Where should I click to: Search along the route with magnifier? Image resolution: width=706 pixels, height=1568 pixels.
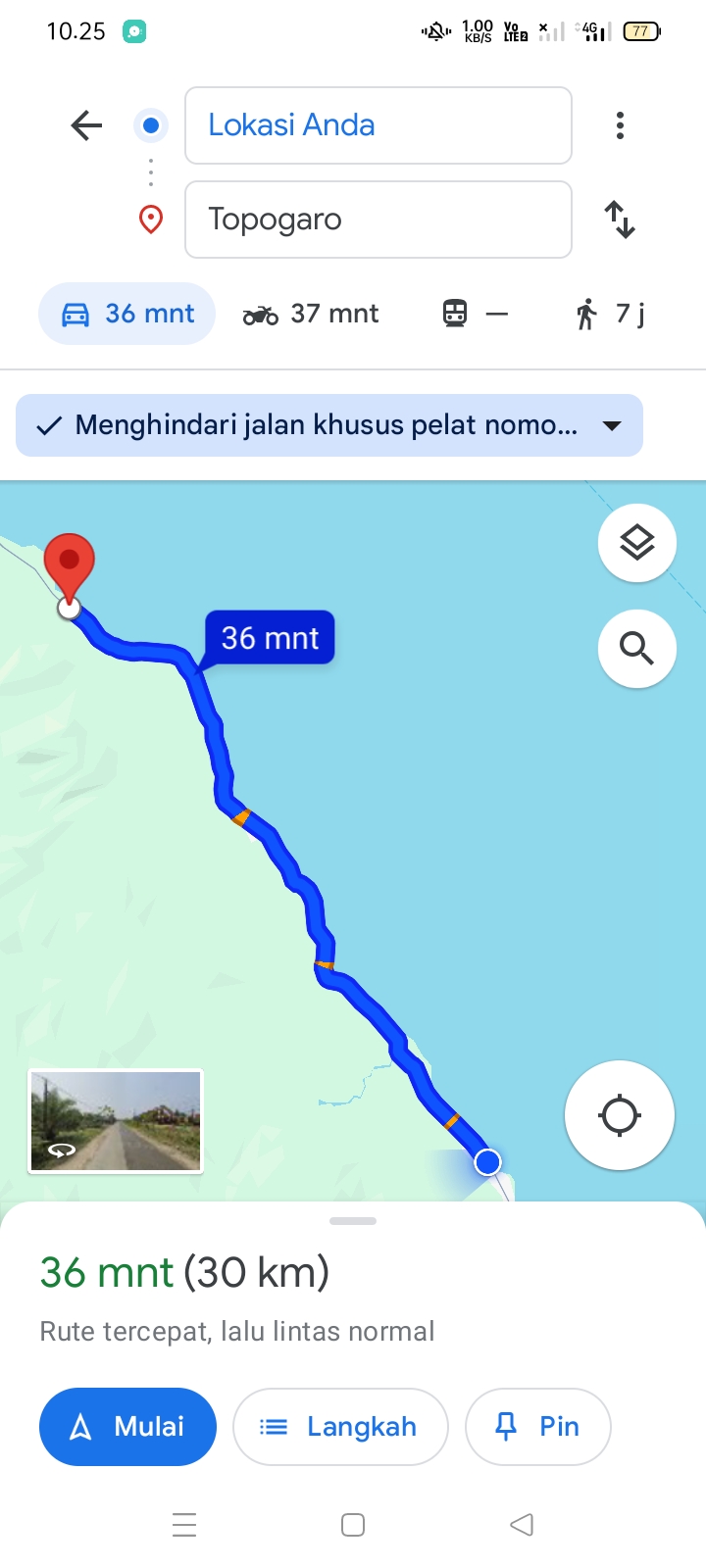637,648
